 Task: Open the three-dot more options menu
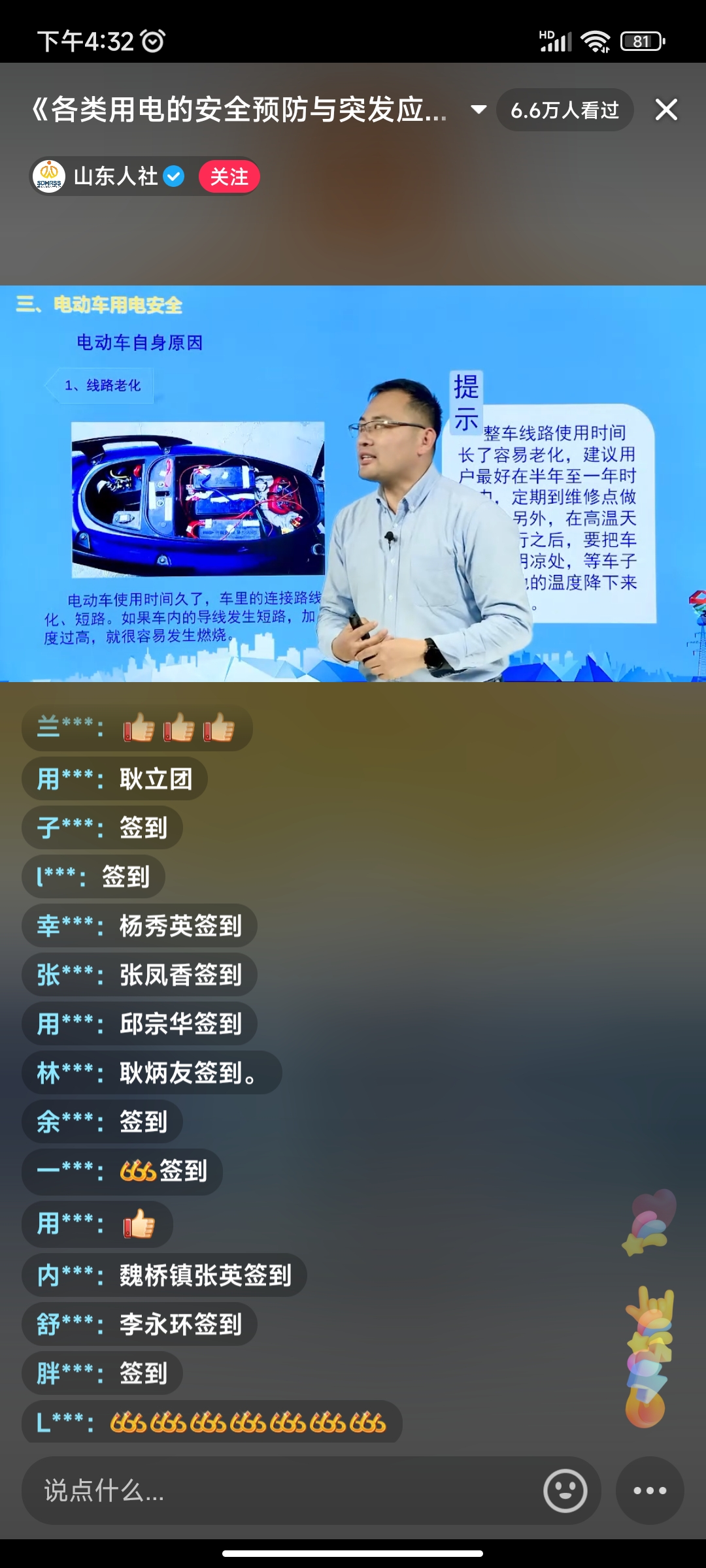650,1490
